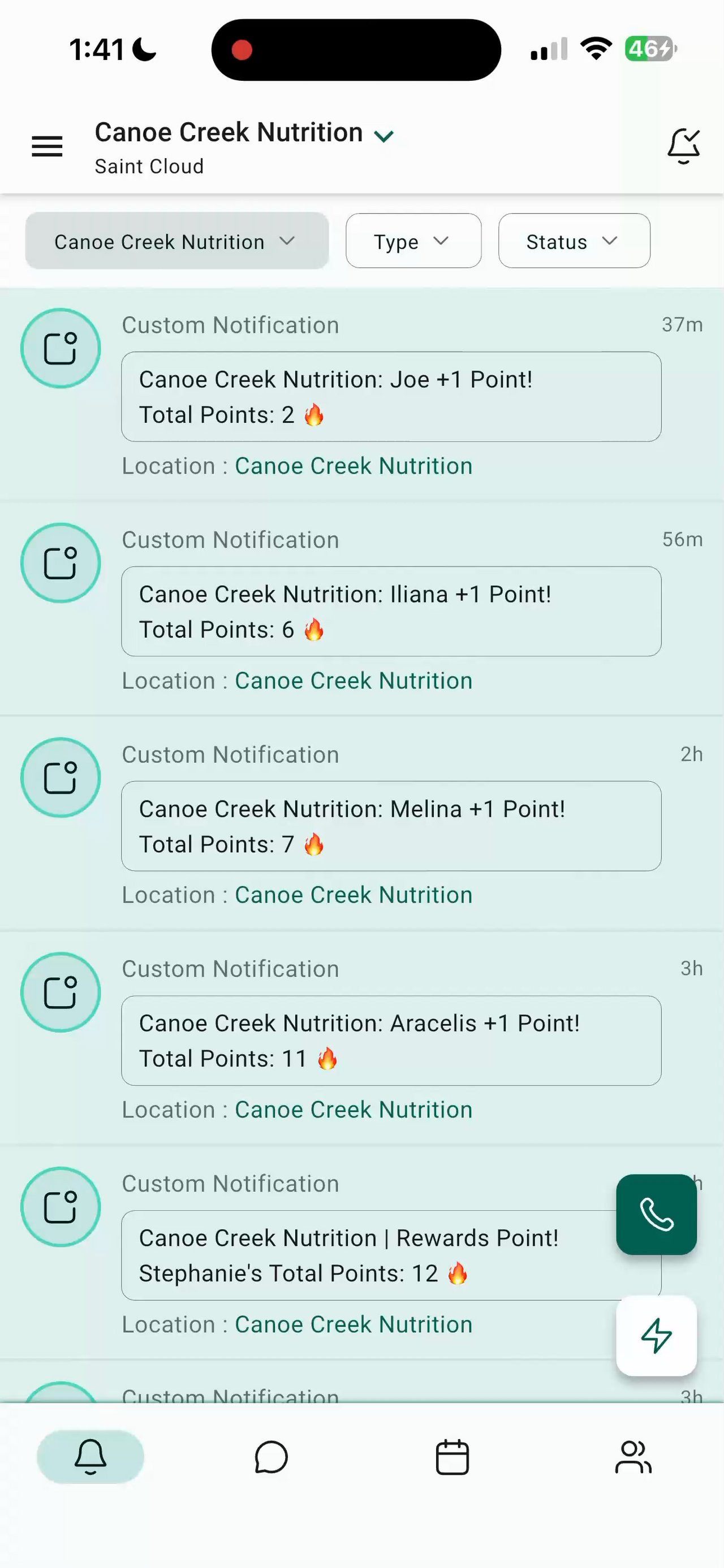Open Aracelis's +1 Point notification
Screen dimensions: 724x1568
(391, 1041)
